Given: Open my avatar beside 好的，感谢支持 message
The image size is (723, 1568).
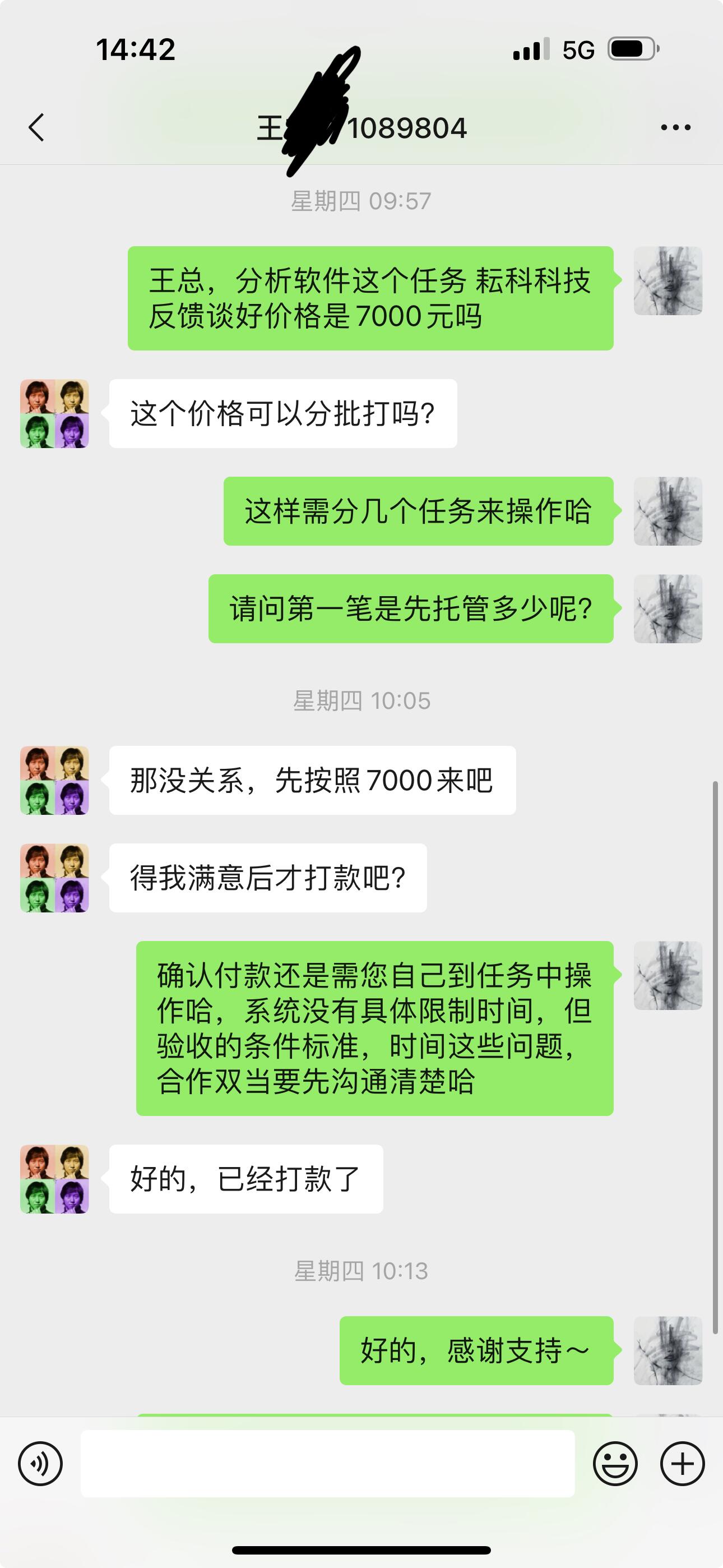Looking at the screenshot, I should (668, 1351).
